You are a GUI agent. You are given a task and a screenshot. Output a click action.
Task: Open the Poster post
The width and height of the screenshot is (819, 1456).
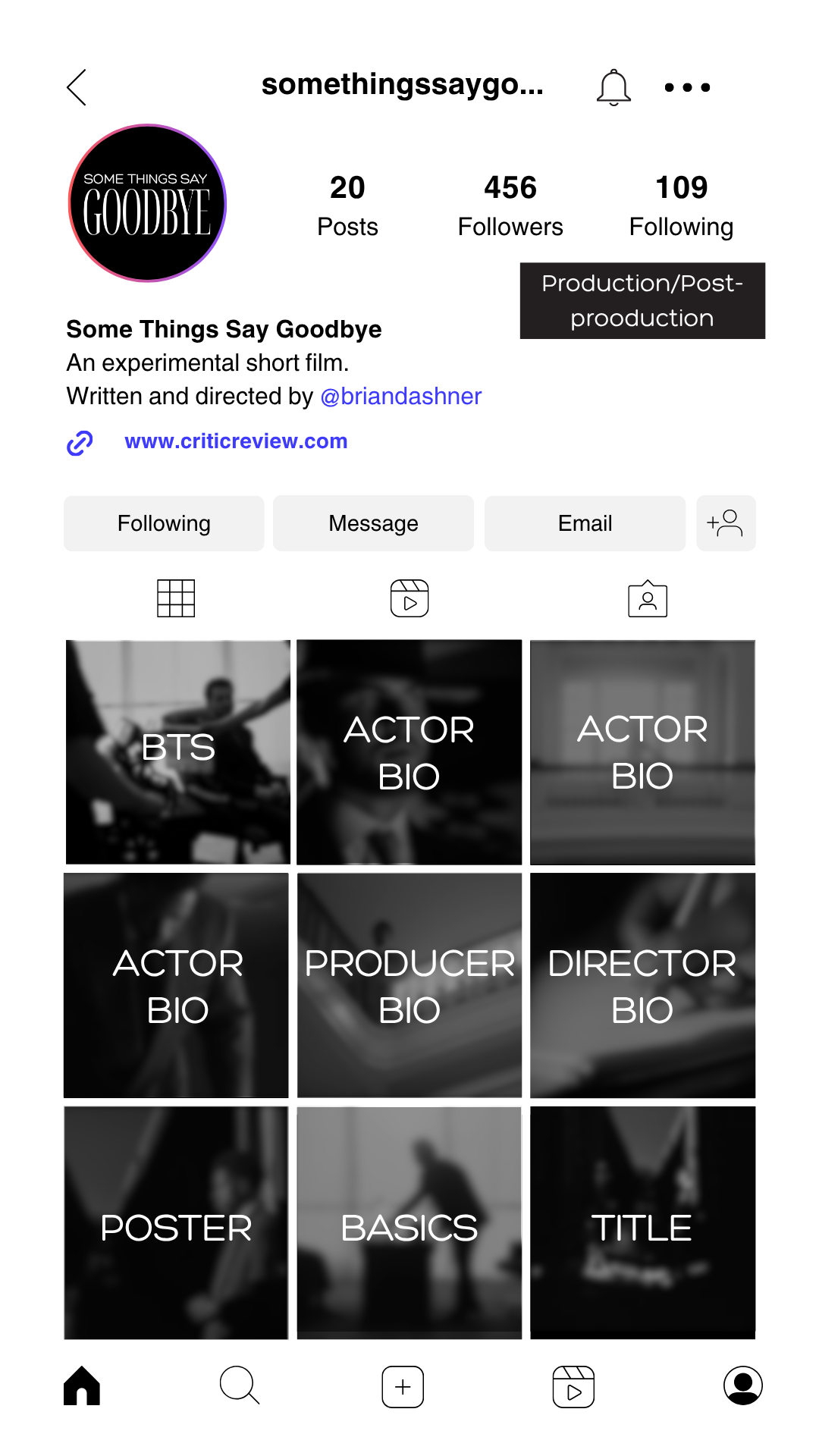pyautogui.click(x=176, y=1222)
